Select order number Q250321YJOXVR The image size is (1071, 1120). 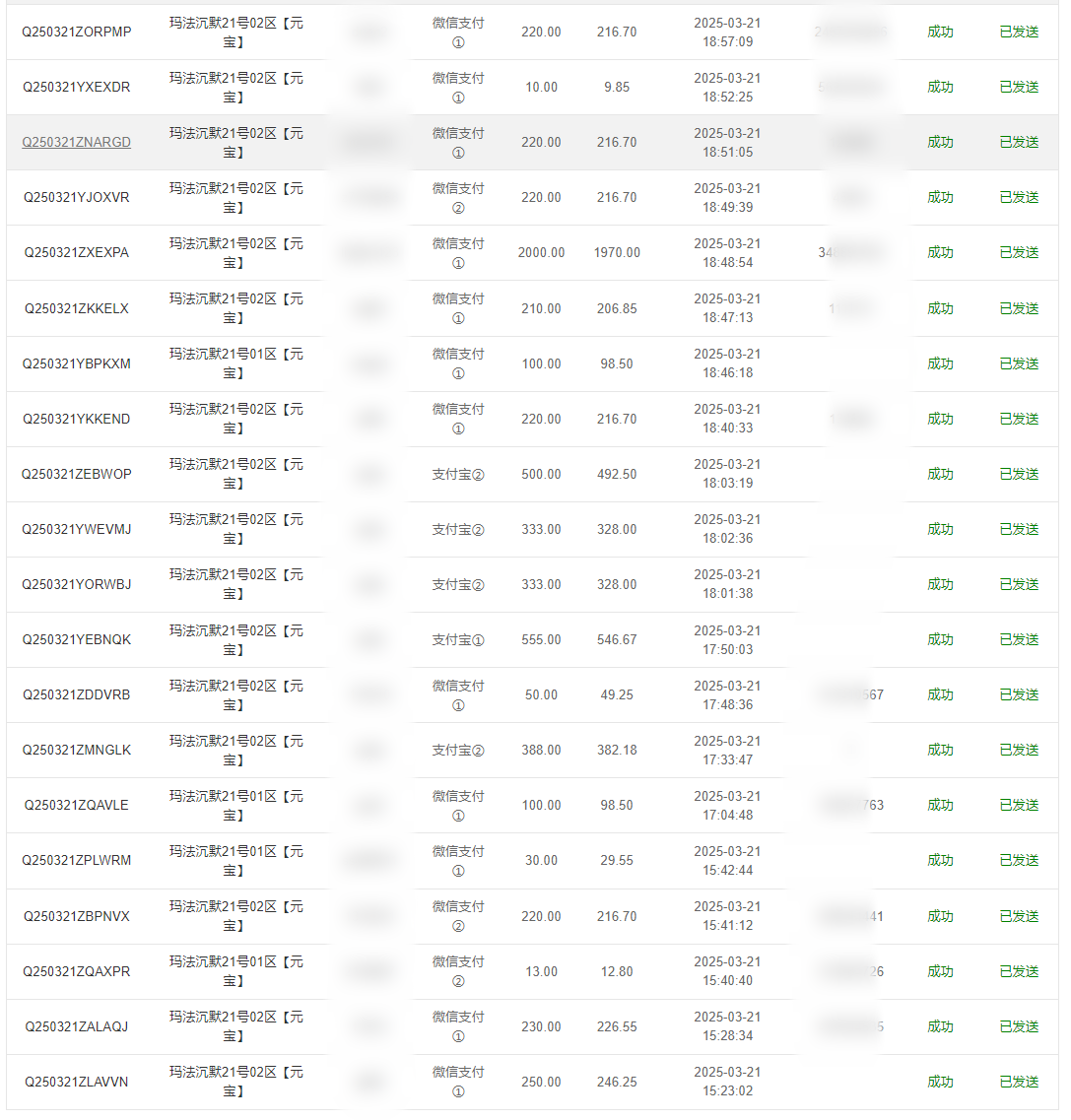(x=77, y=197)
